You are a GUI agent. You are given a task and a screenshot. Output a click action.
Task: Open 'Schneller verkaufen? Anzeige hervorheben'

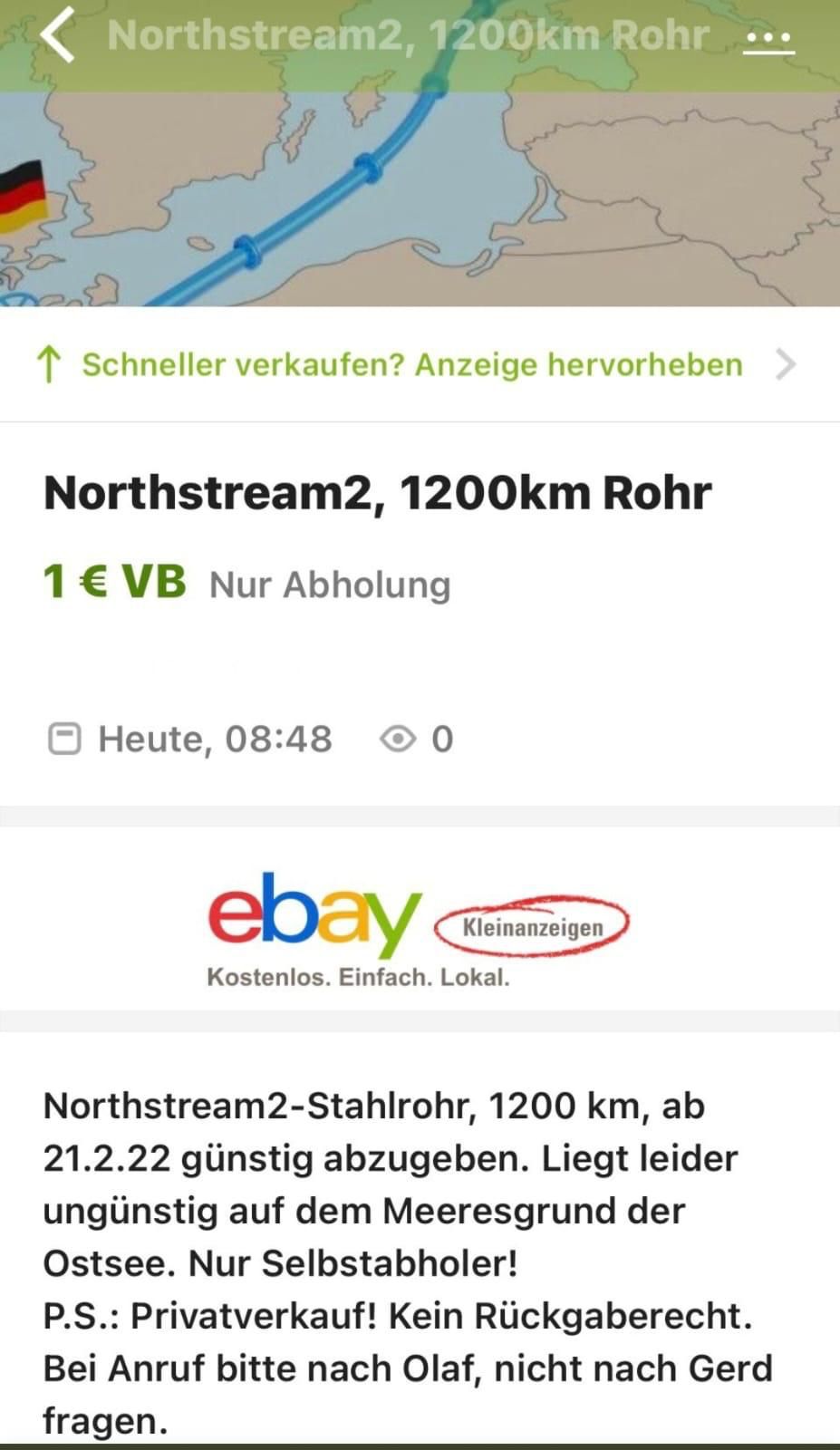tap(412, 364)
